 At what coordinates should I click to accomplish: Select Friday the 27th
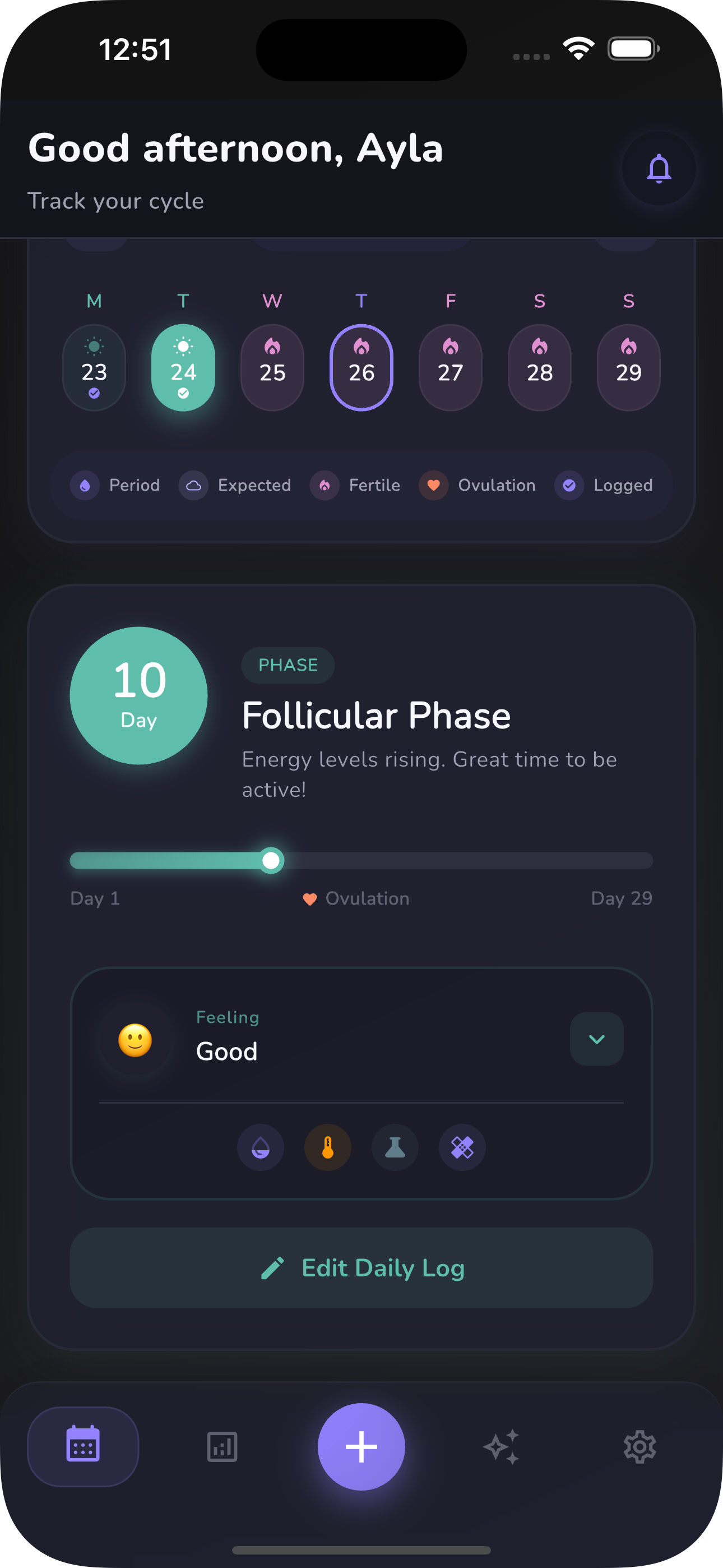[451, 368]
